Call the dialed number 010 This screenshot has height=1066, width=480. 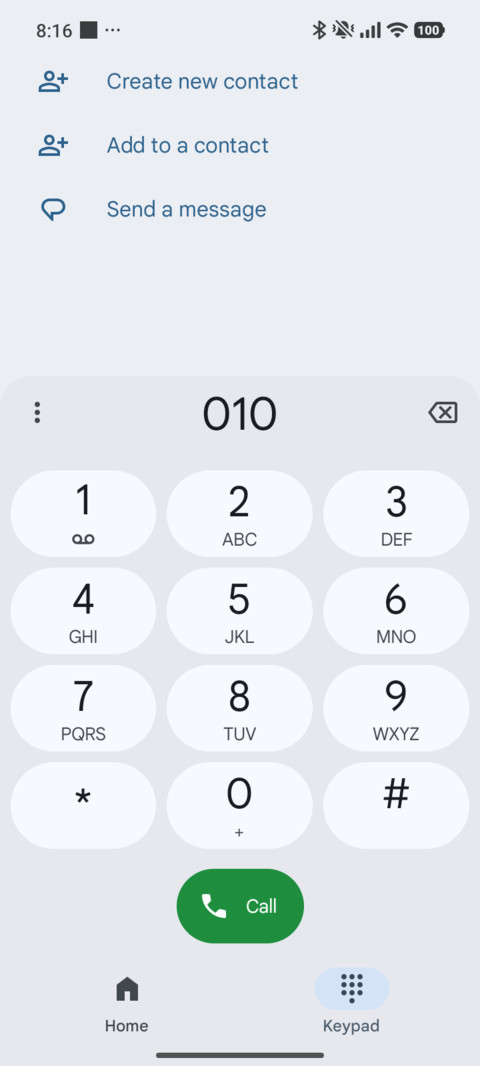point(240,906)
